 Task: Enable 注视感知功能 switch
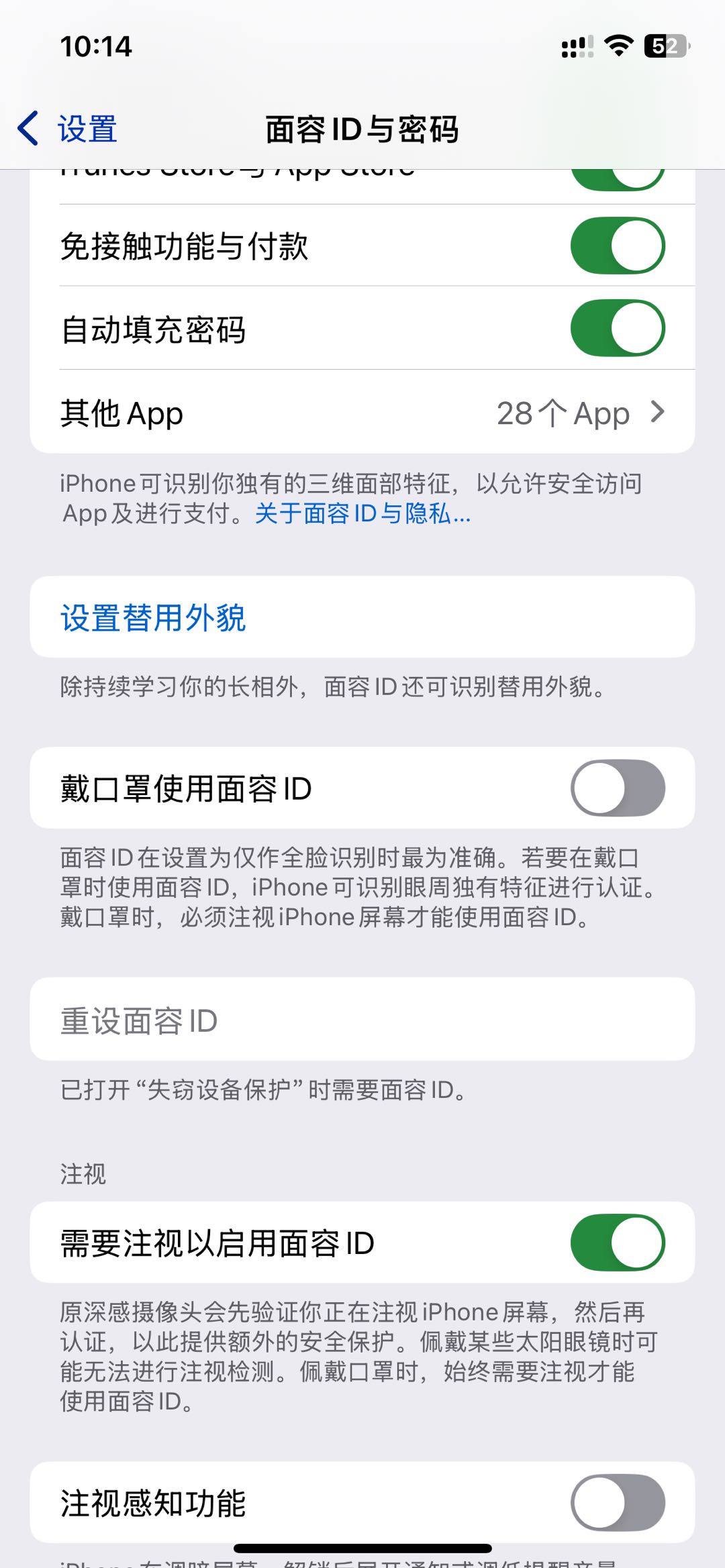617,1502
